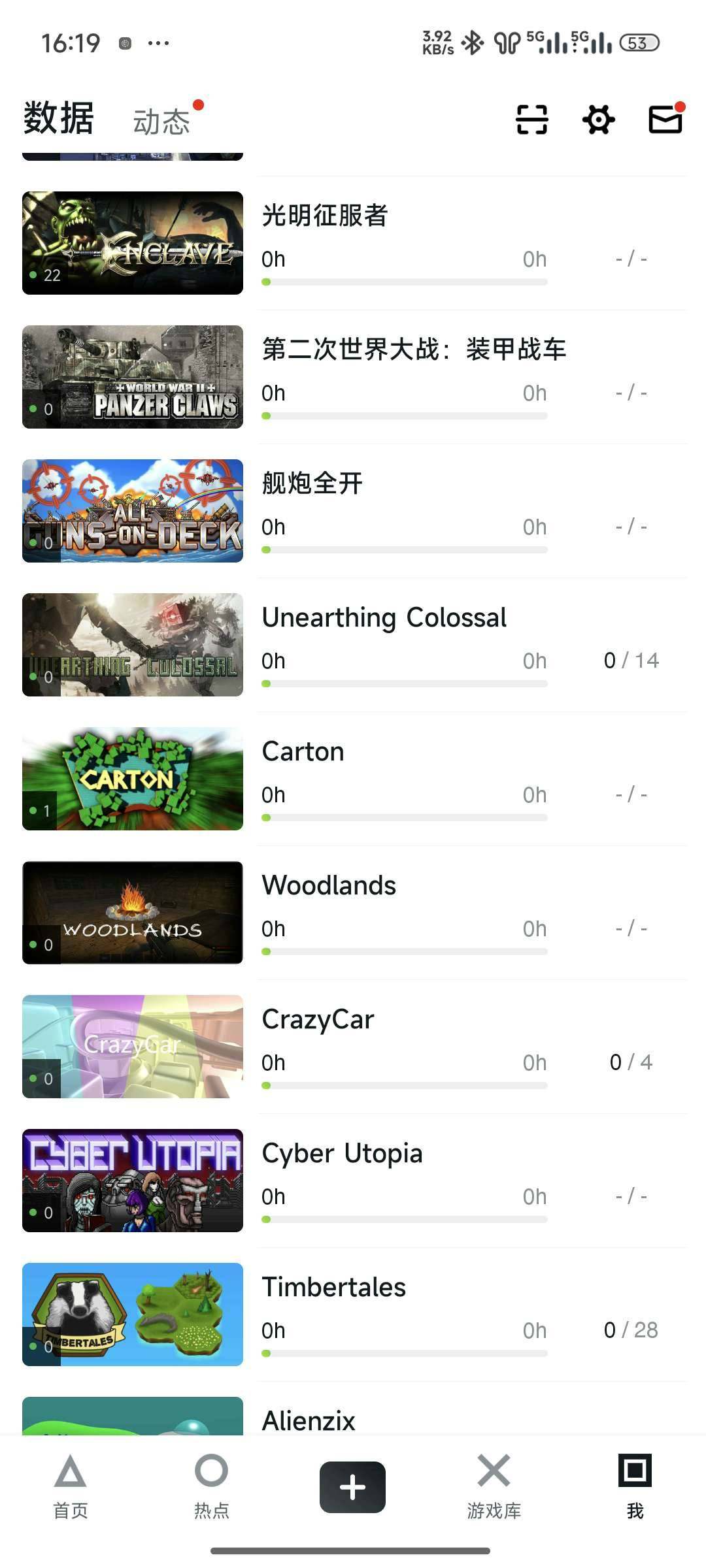Tap the Carton game thumbnail
706x1568 pixels.
point(131,779)
